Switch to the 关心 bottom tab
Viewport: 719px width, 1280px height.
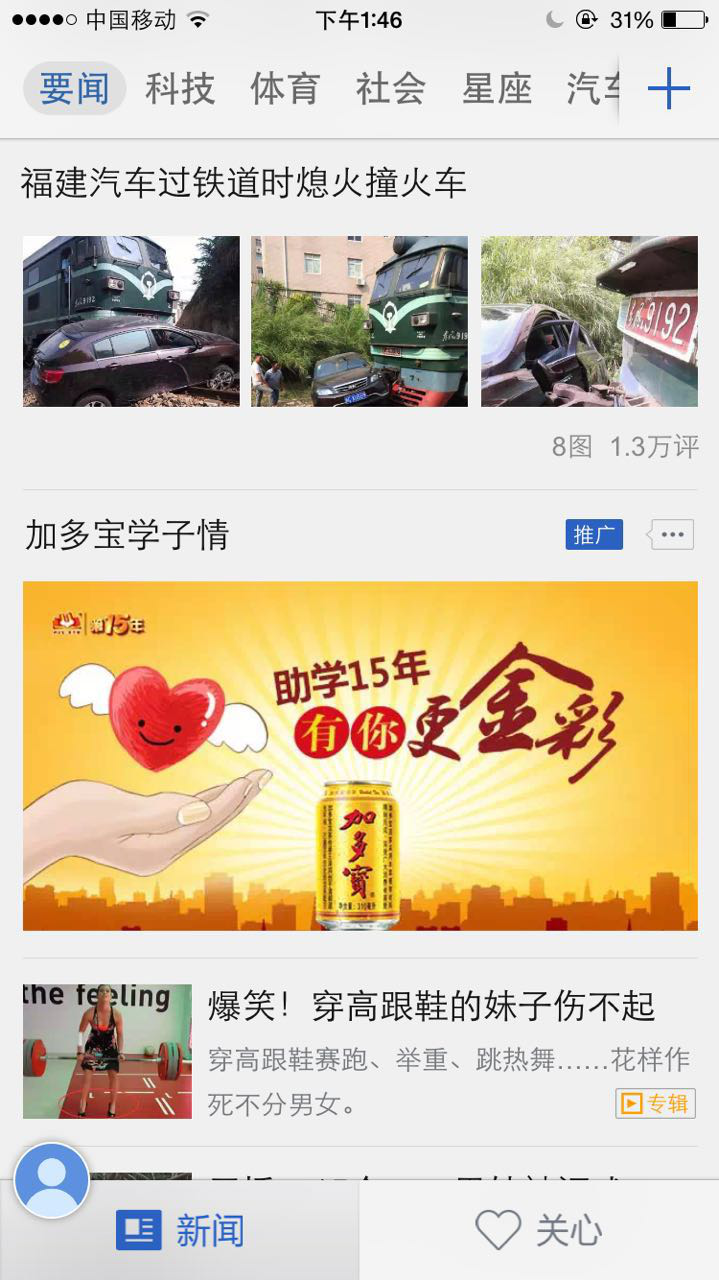tap(539, 1230)
